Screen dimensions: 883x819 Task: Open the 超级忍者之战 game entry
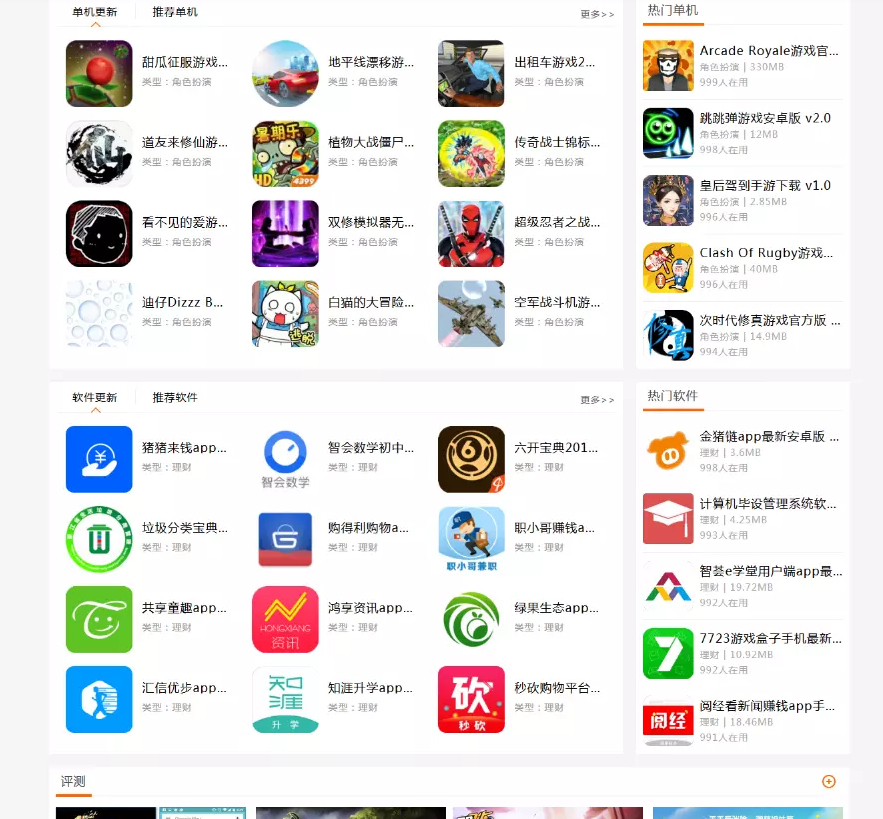[557, 222]
